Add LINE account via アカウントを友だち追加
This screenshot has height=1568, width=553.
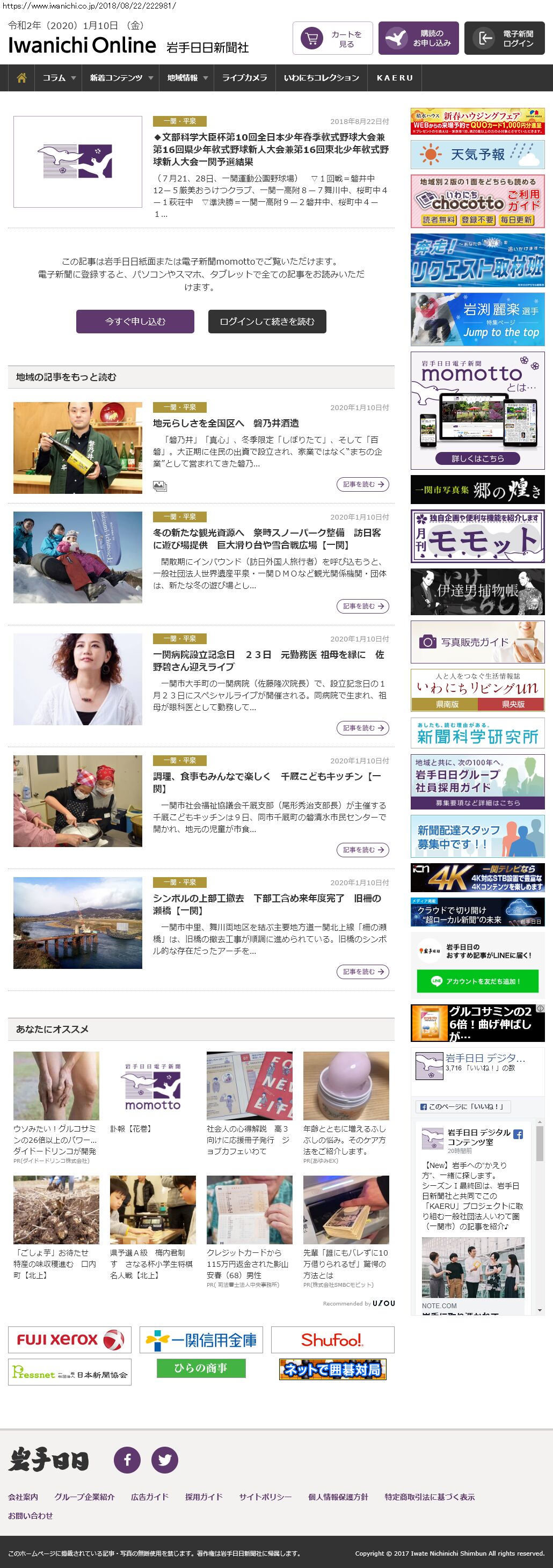tap(477, 981)
